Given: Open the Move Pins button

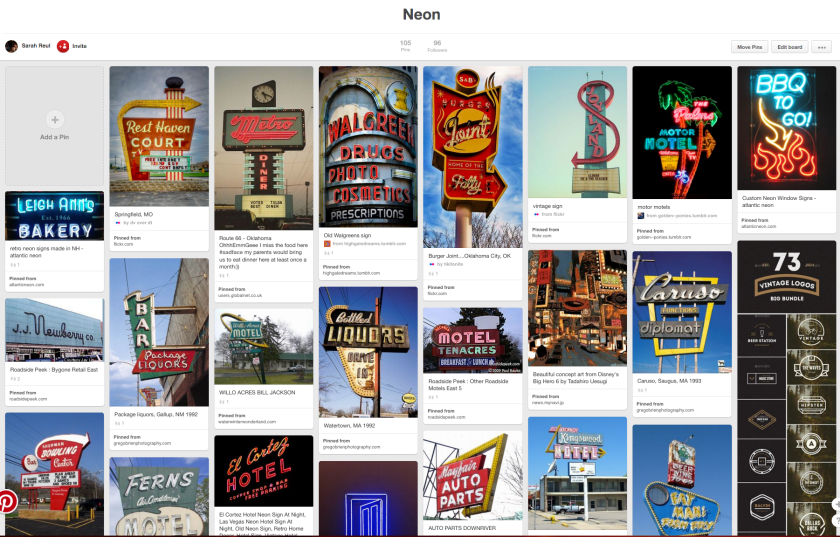Looking at the screenshot, I should (750, 47).
